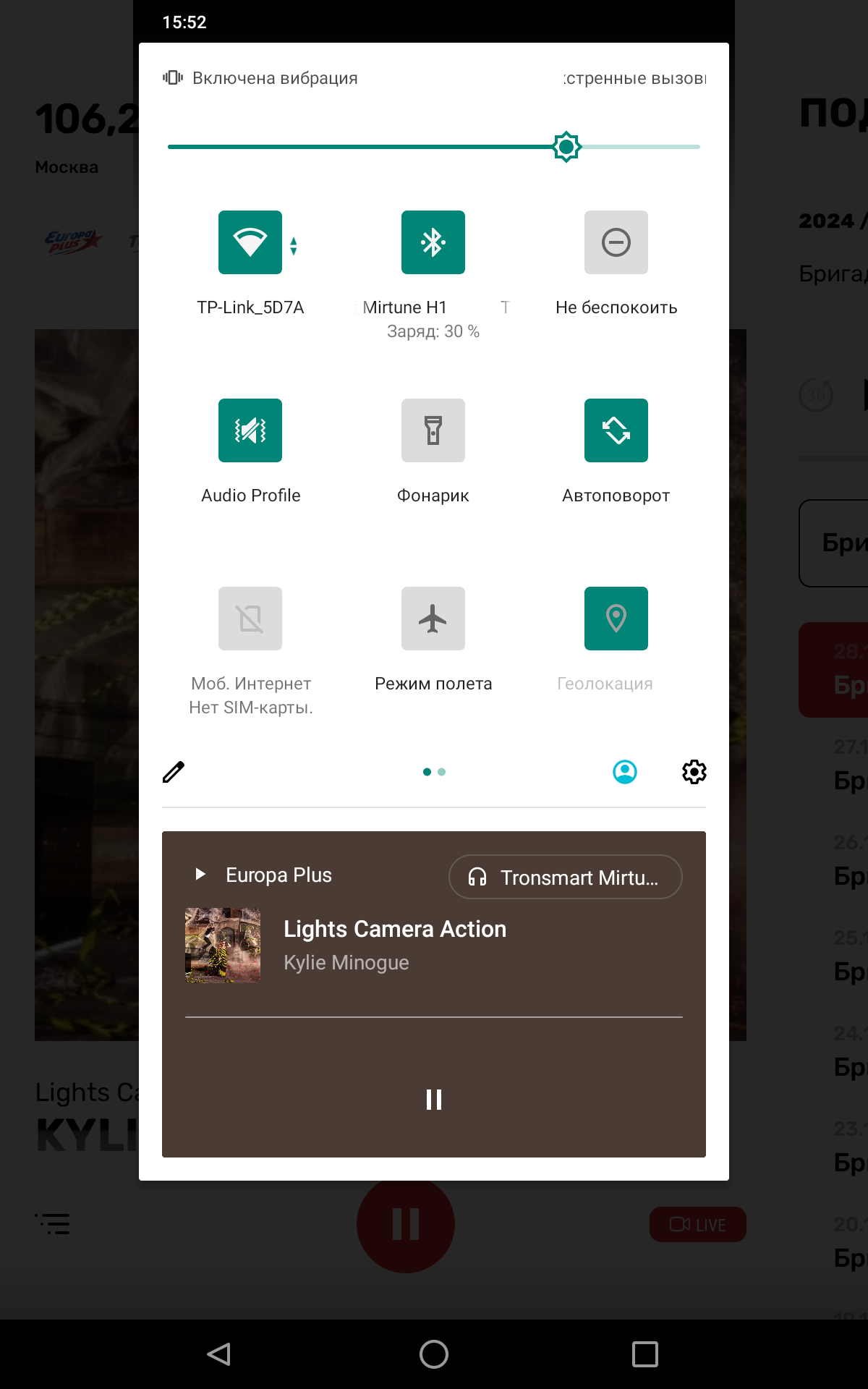Tap the Моб. Интернет tile
The width and height of the screenshot is (868, 1389).
pos(250,619)
